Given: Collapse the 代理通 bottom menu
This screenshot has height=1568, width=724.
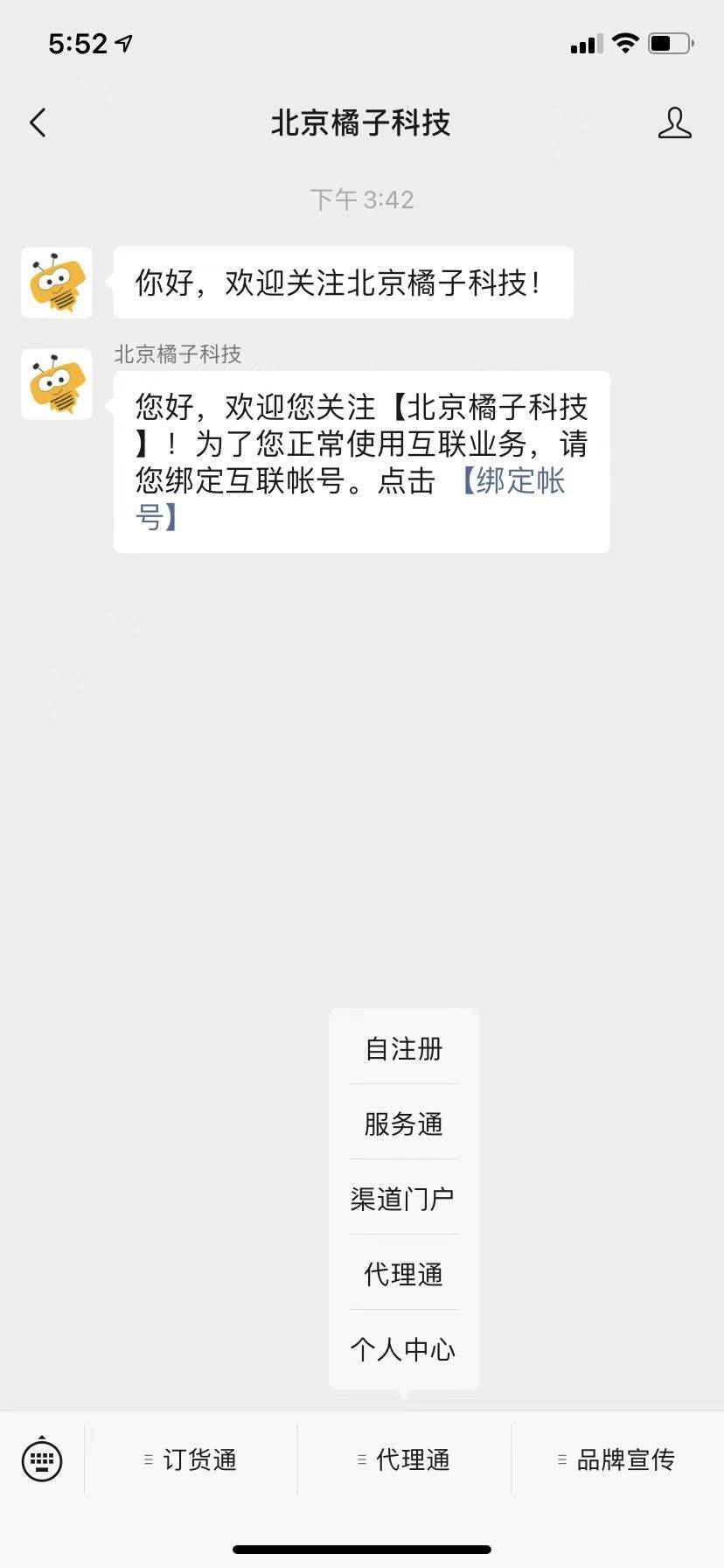Looking at the screenshot, I should (x=404, y=1459).
